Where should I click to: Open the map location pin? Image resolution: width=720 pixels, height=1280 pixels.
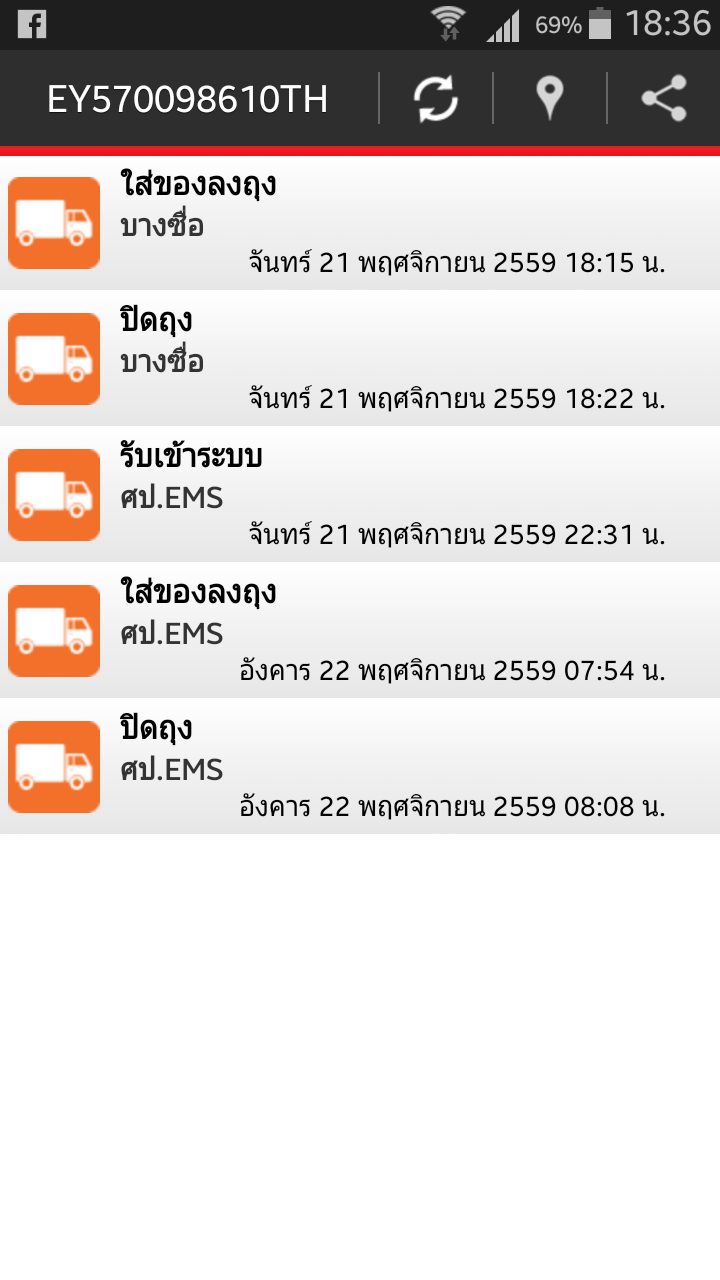[x=549, y=99]
